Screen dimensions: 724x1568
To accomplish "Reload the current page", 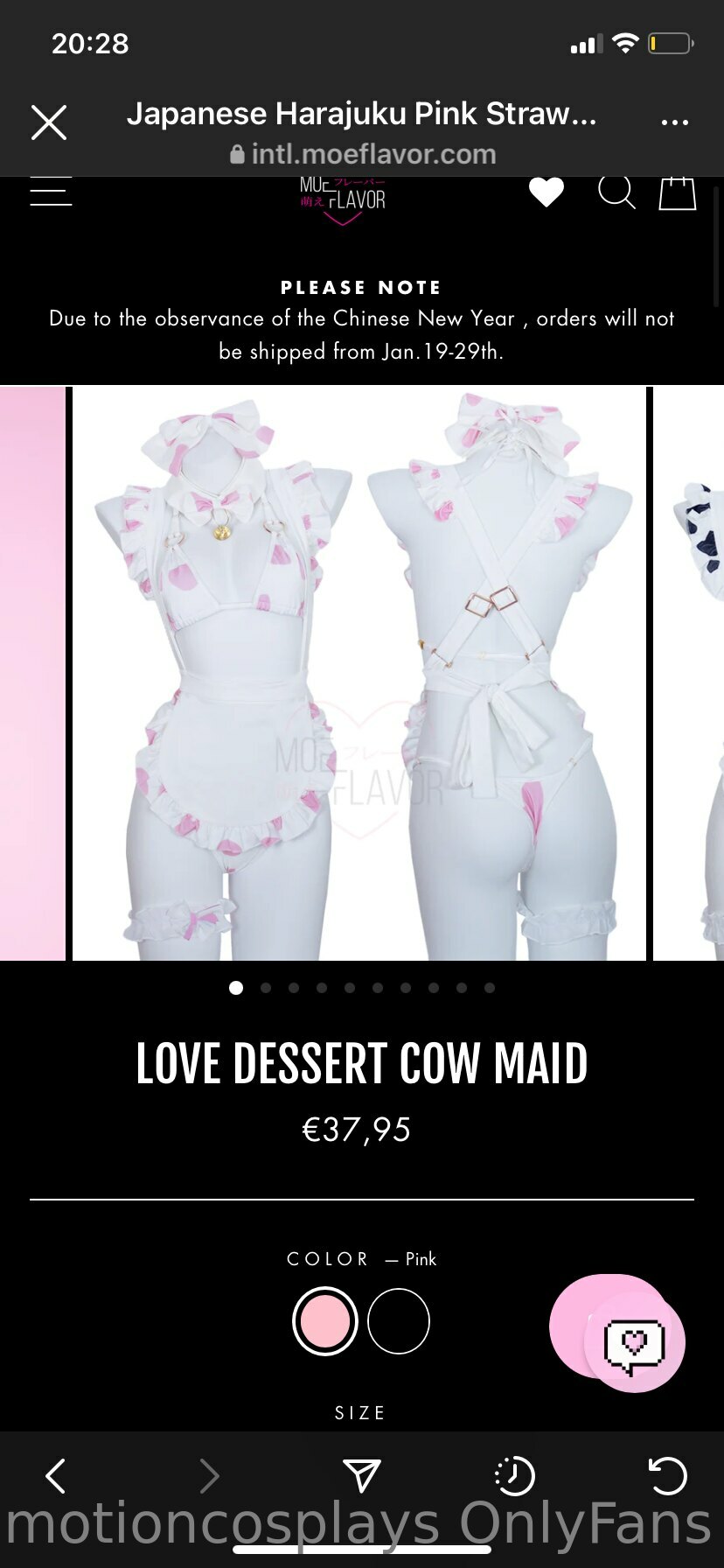I will point(667,1476).
